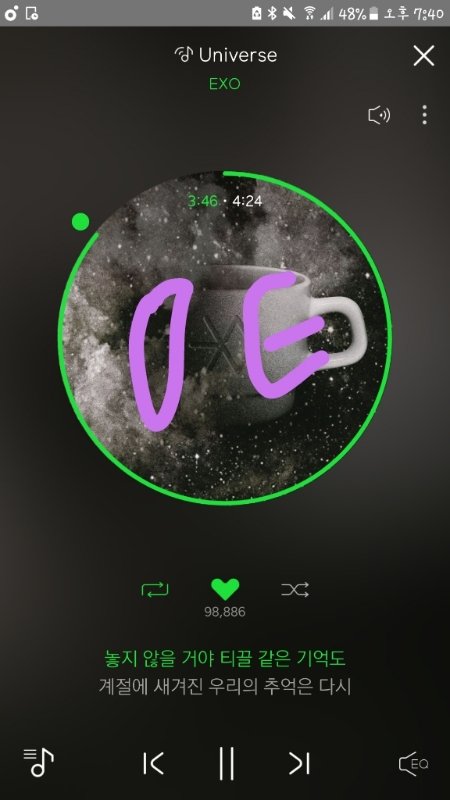
Task: Open the playlist queue
Action: (38, 762)
